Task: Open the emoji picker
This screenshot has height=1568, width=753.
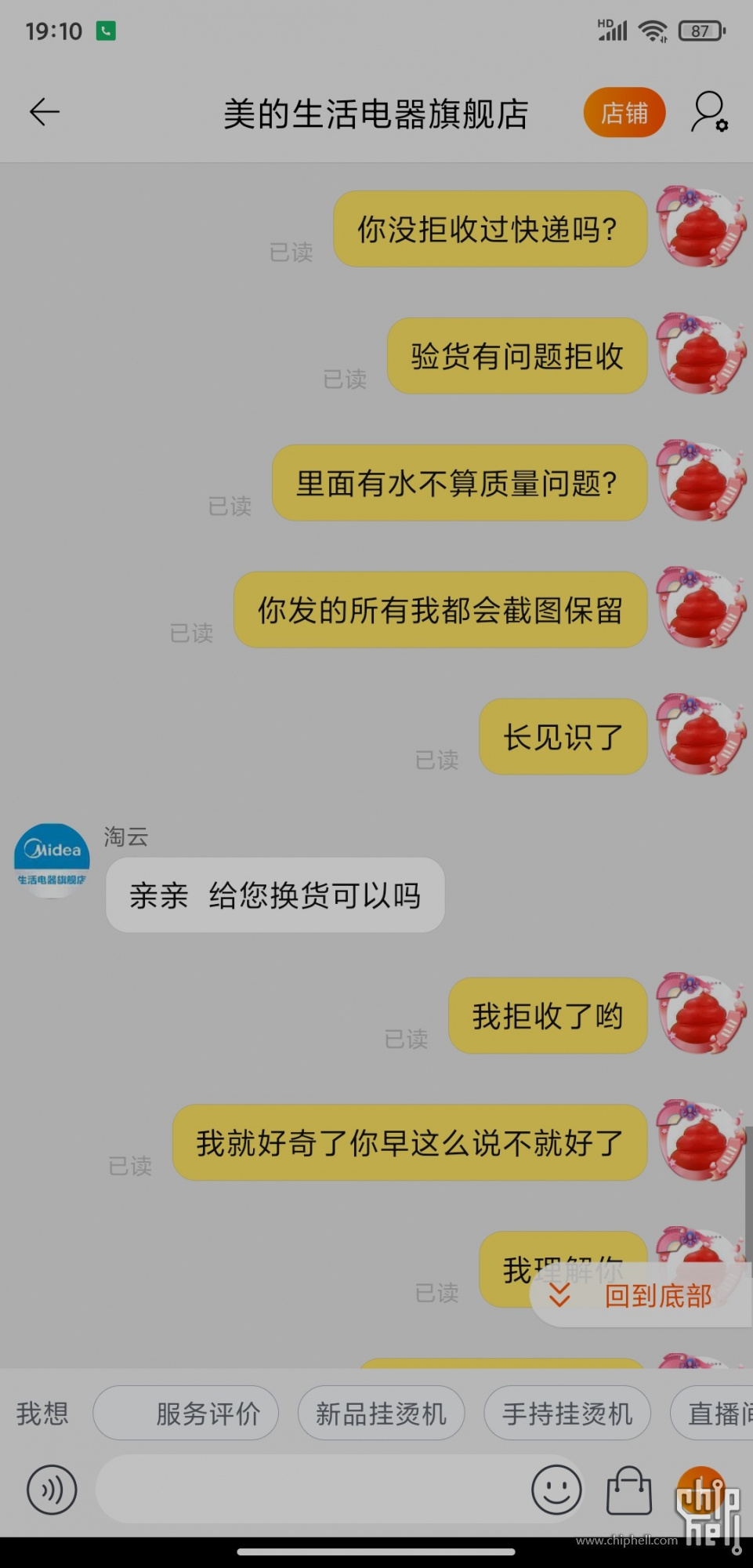Action: click(556, 1490)
